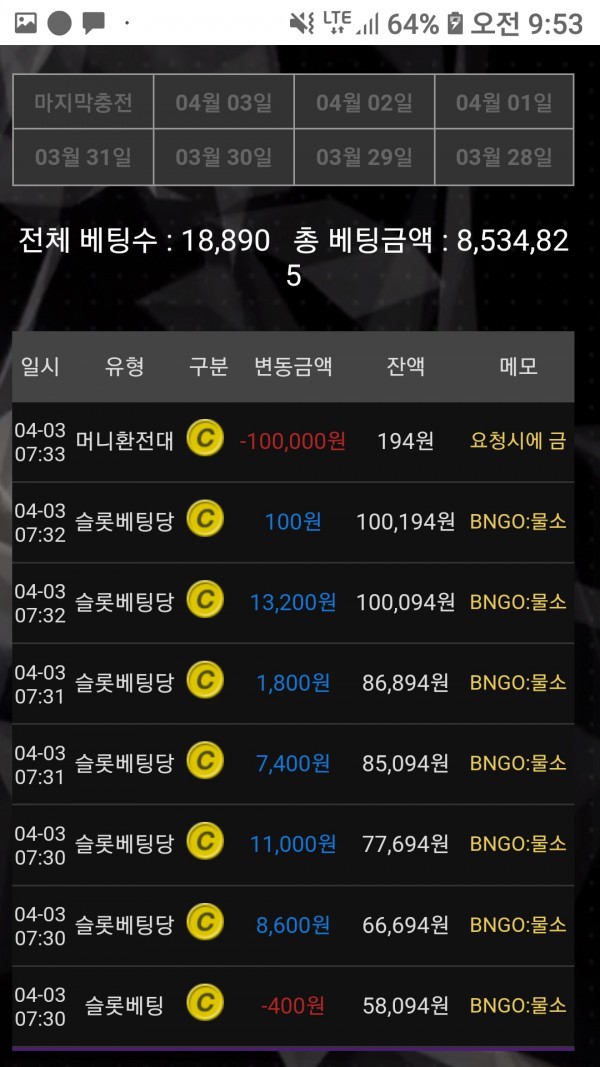Show transactions for 03월 30일

pos(224,157)
